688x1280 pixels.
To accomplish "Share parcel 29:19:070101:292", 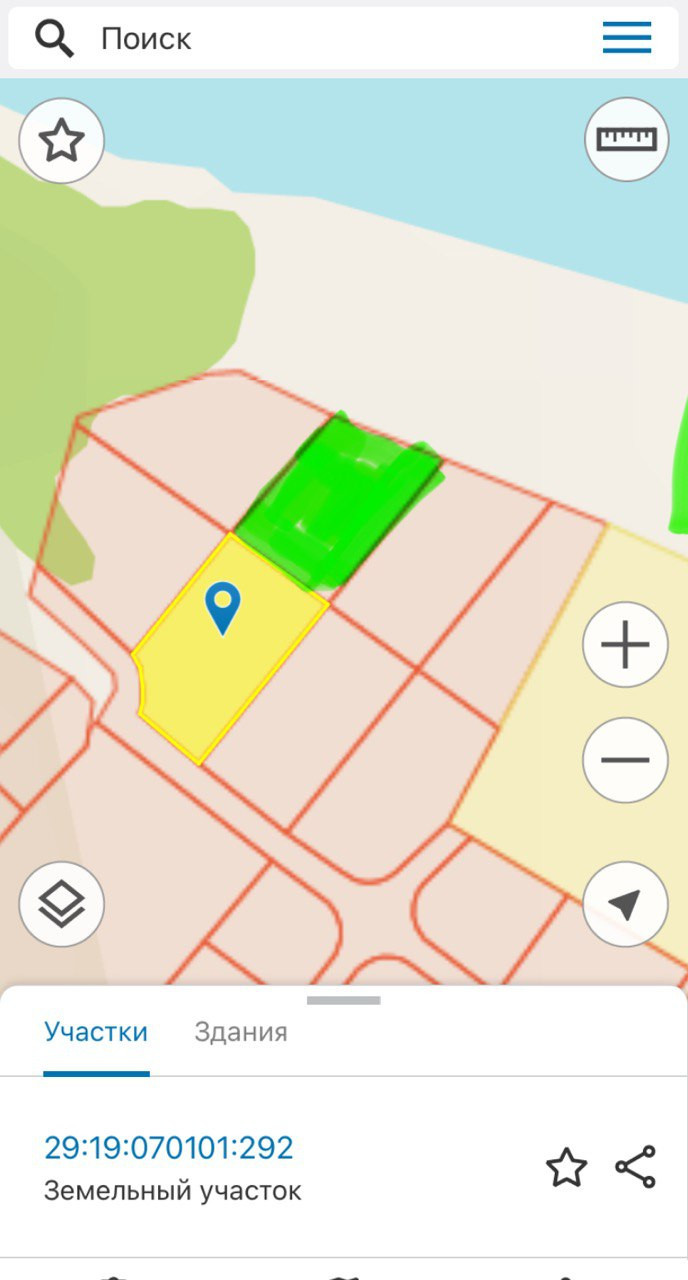I will click(635, 1167).
